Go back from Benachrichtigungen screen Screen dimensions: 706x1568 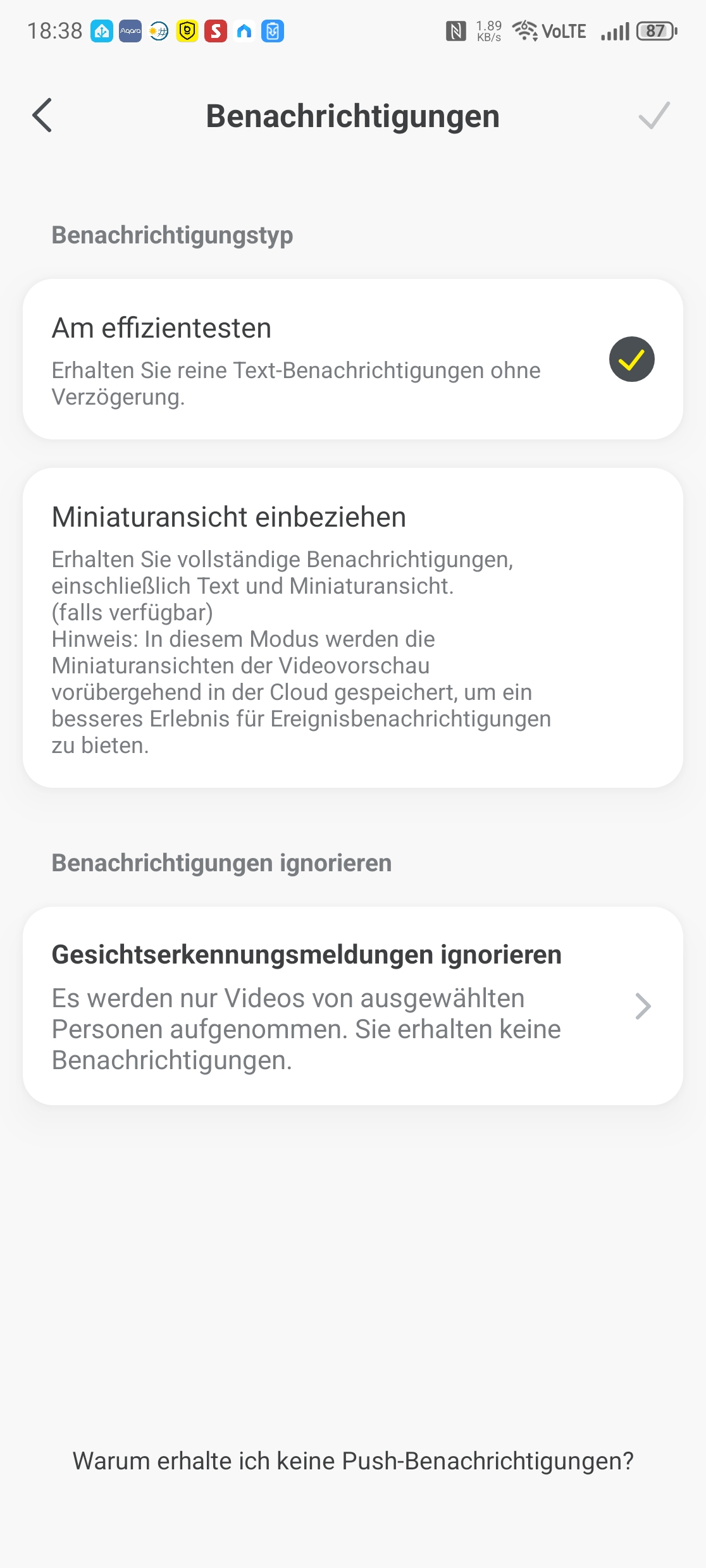point(42,116)
